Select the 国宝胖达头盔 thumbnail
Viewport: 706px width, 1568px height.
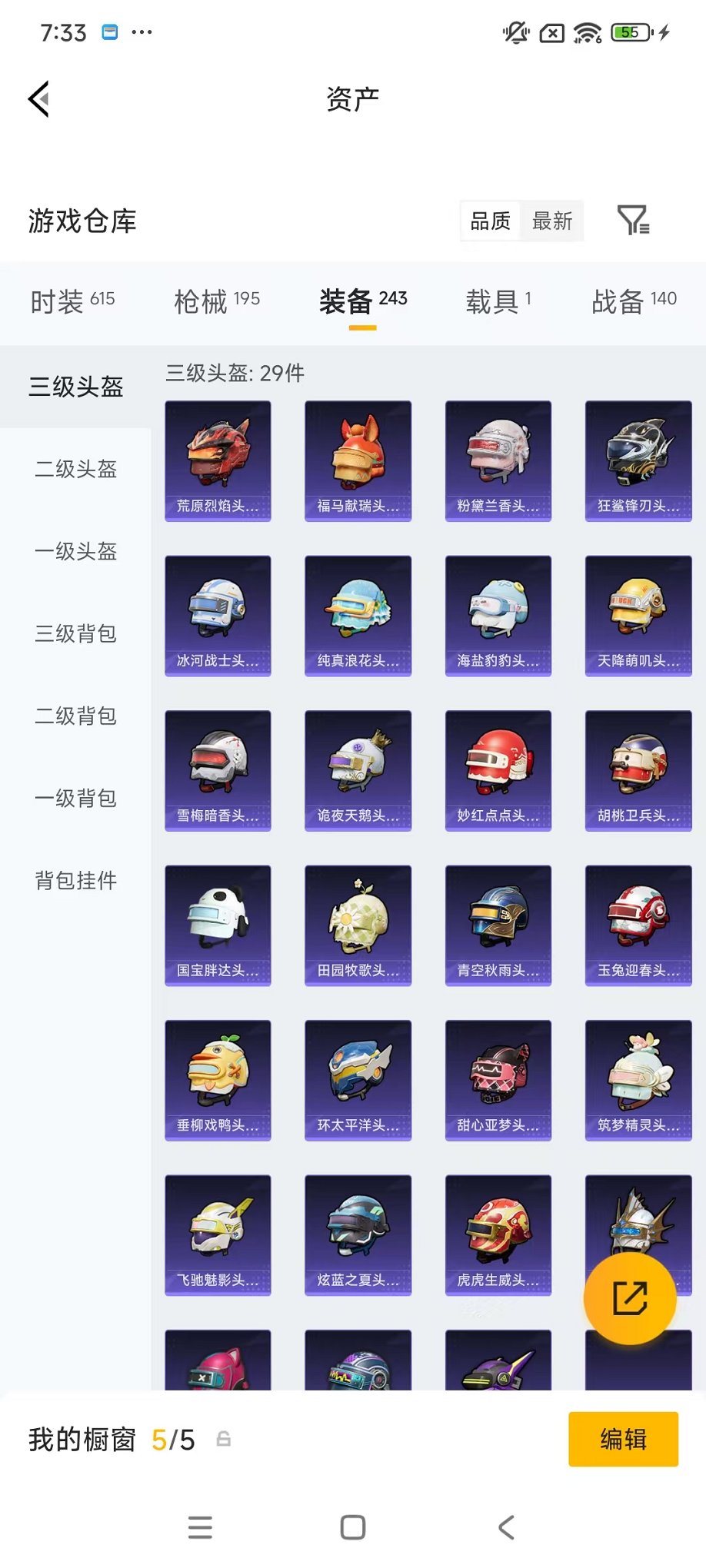pos(218,925)
